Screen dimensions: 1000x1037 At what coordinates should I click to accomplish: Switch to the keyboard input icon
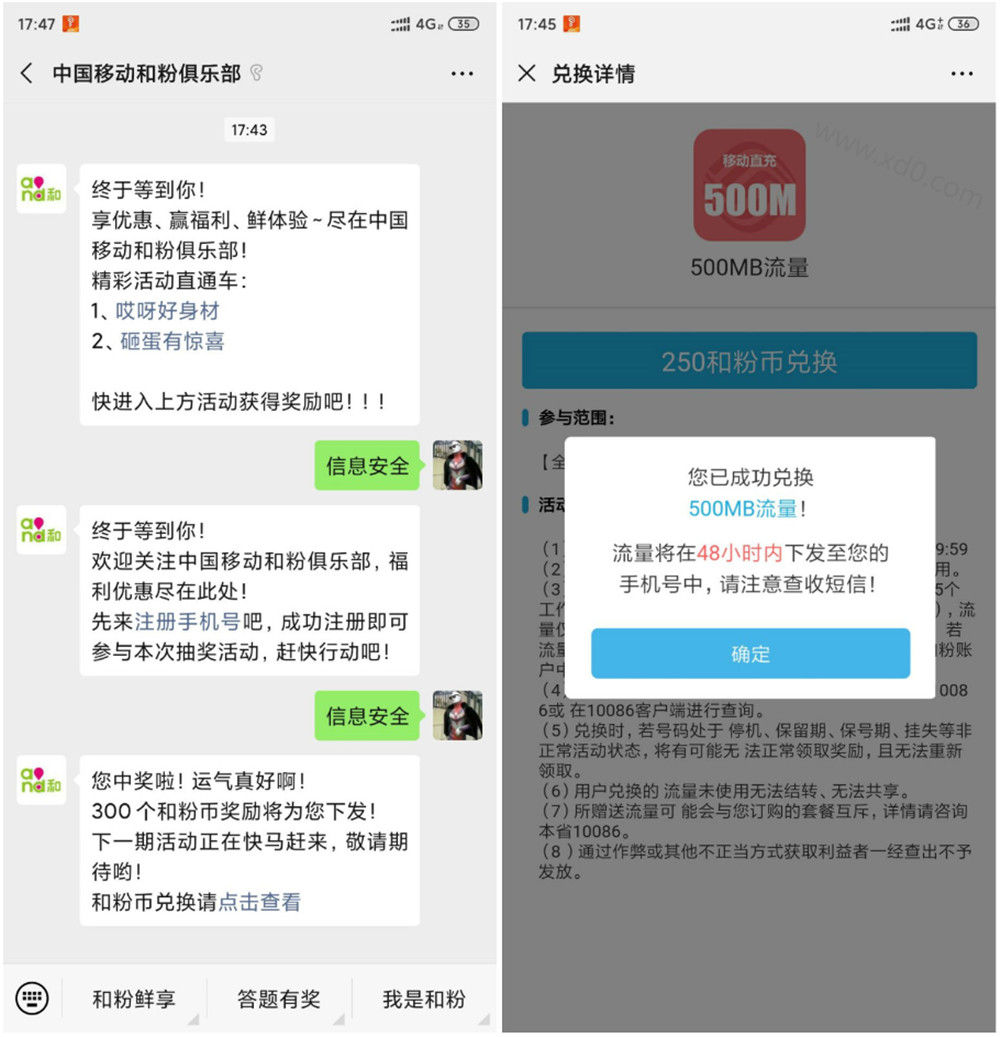coord(32,998)
